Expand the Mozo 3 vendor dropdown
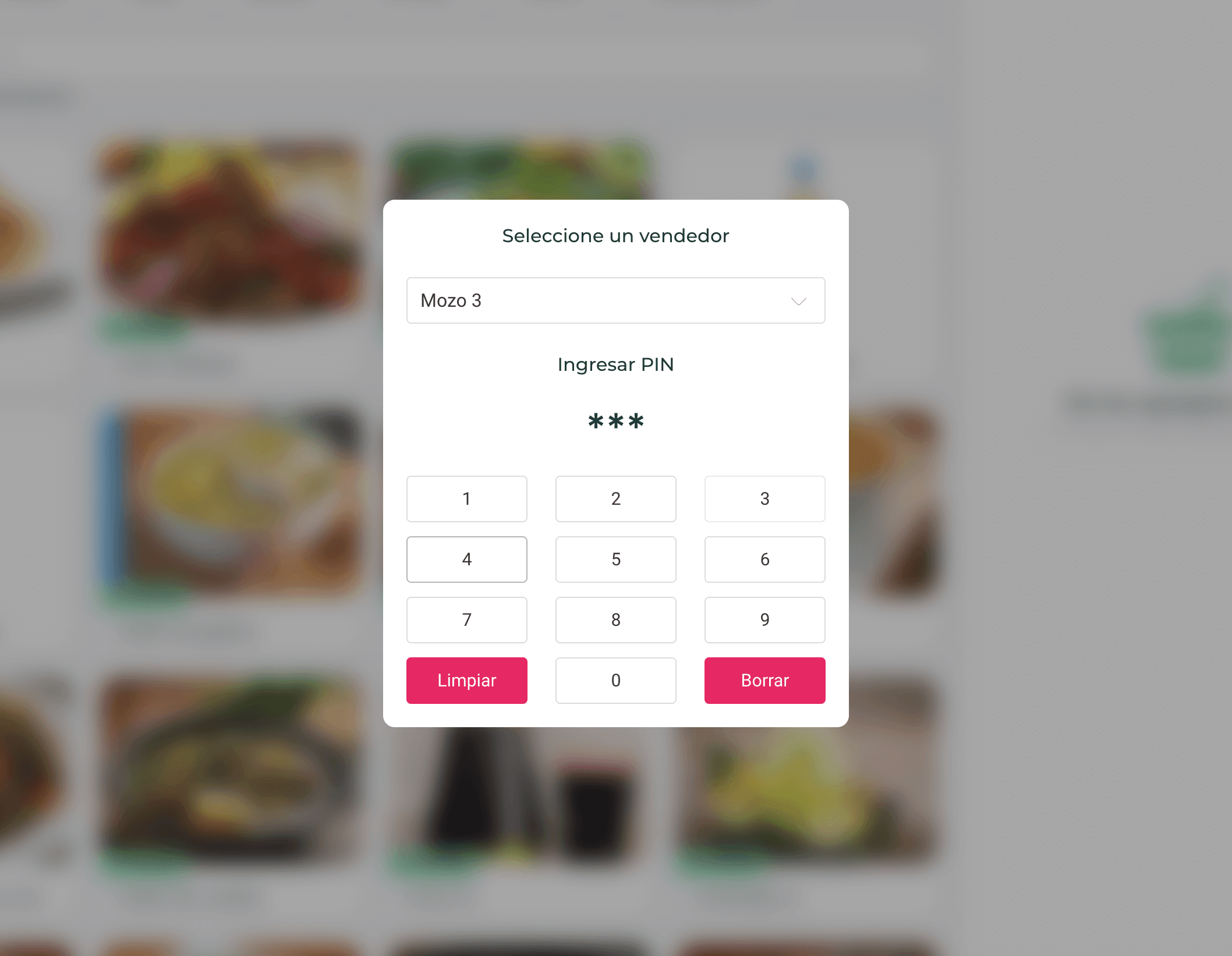Viewport: 1232px width, 956px height. click(x=615, y=300)
